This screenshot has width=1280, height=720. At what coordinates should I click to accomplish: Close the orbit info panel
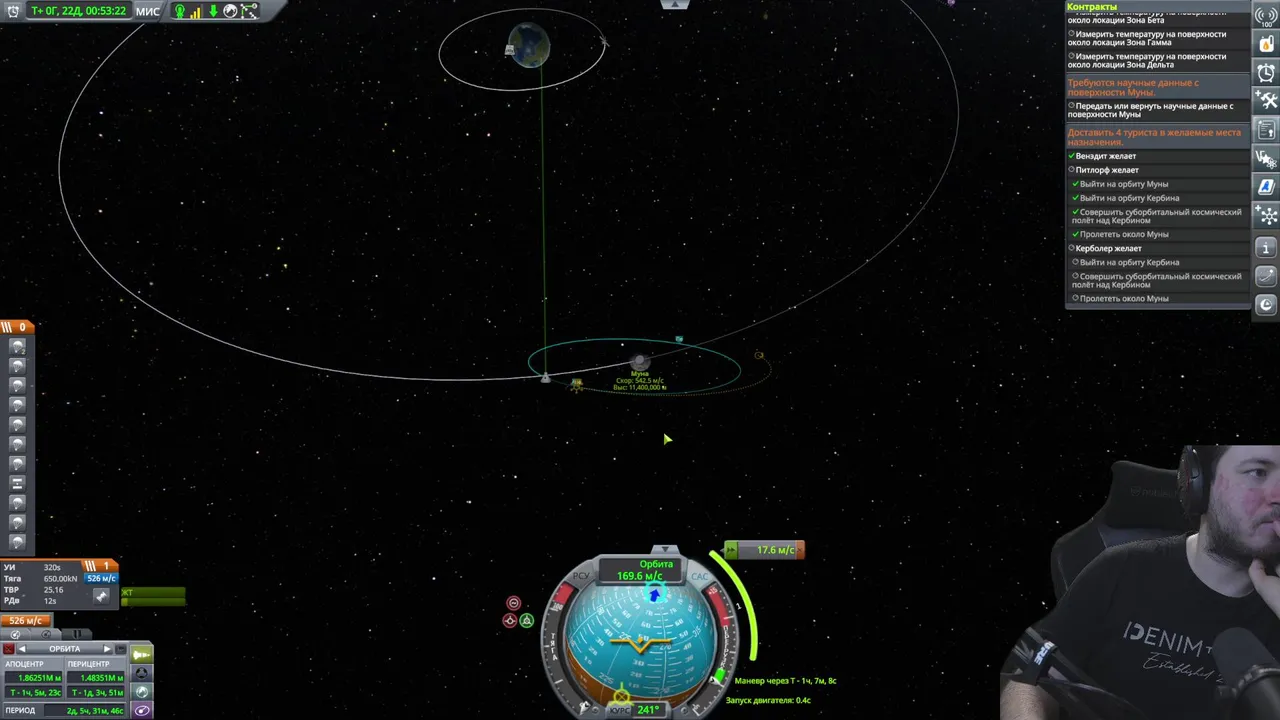point(8,649)
